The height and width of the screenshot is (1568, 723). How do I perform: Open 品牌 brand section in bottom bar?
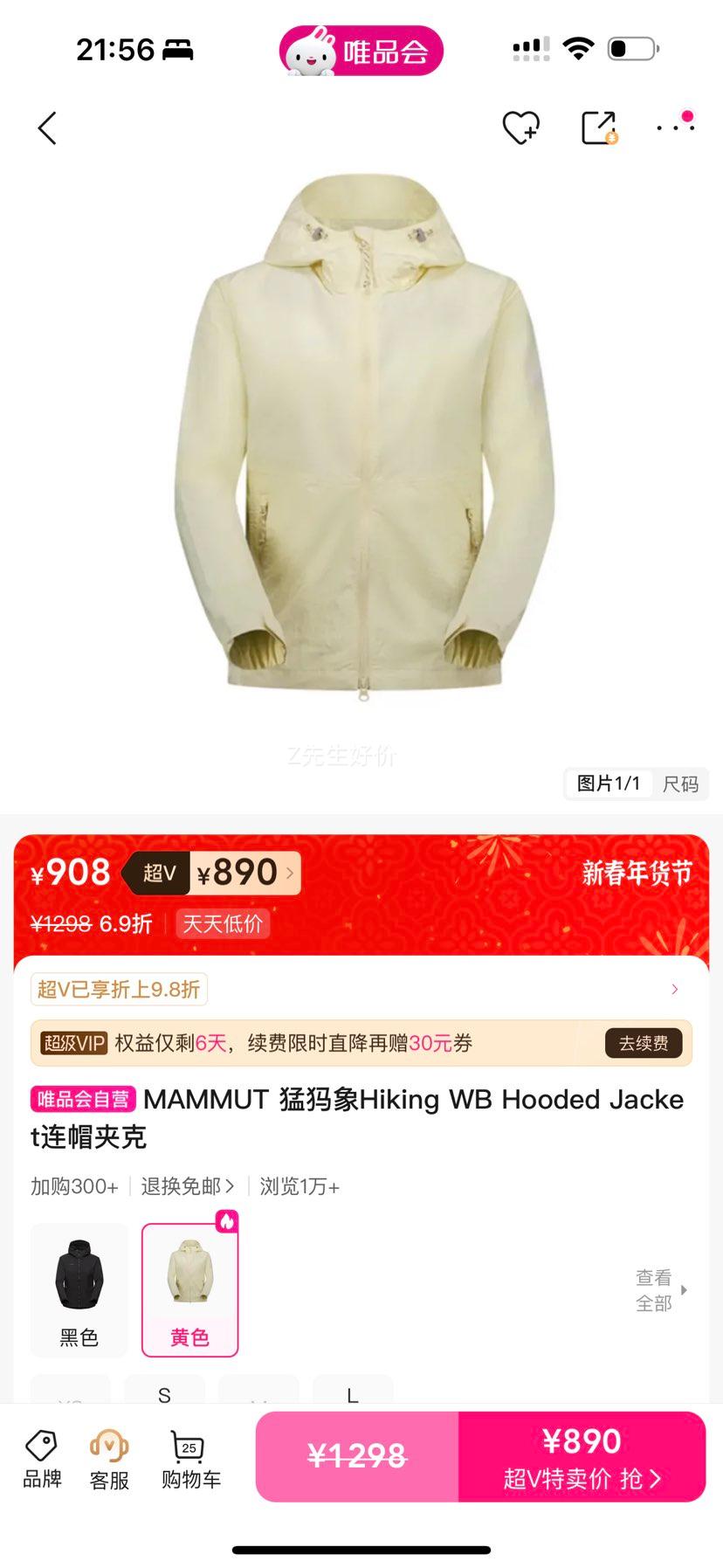click(41, 1457)
